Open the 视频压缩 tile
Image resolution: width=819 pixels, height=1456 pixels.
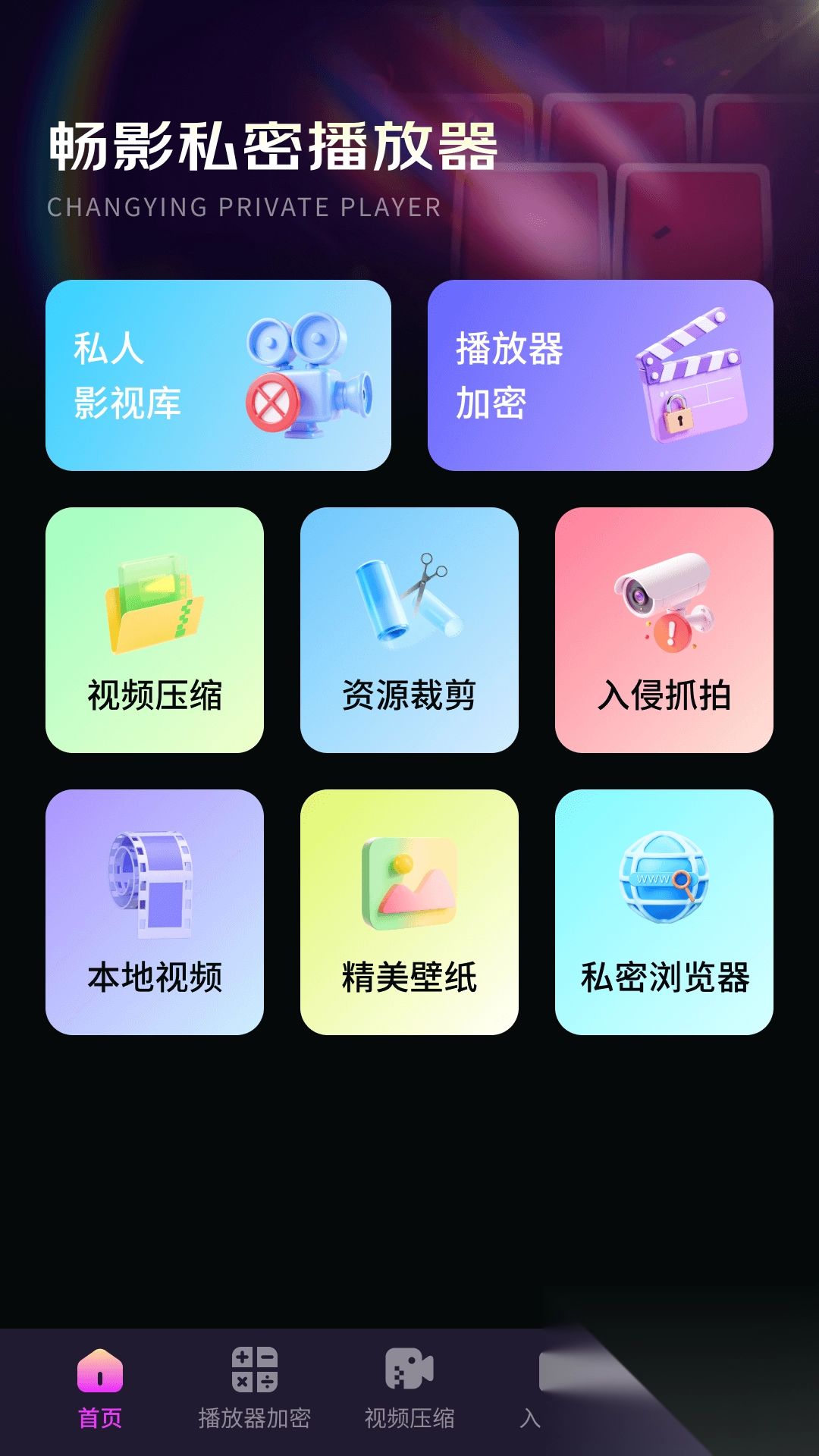point(155,629)
